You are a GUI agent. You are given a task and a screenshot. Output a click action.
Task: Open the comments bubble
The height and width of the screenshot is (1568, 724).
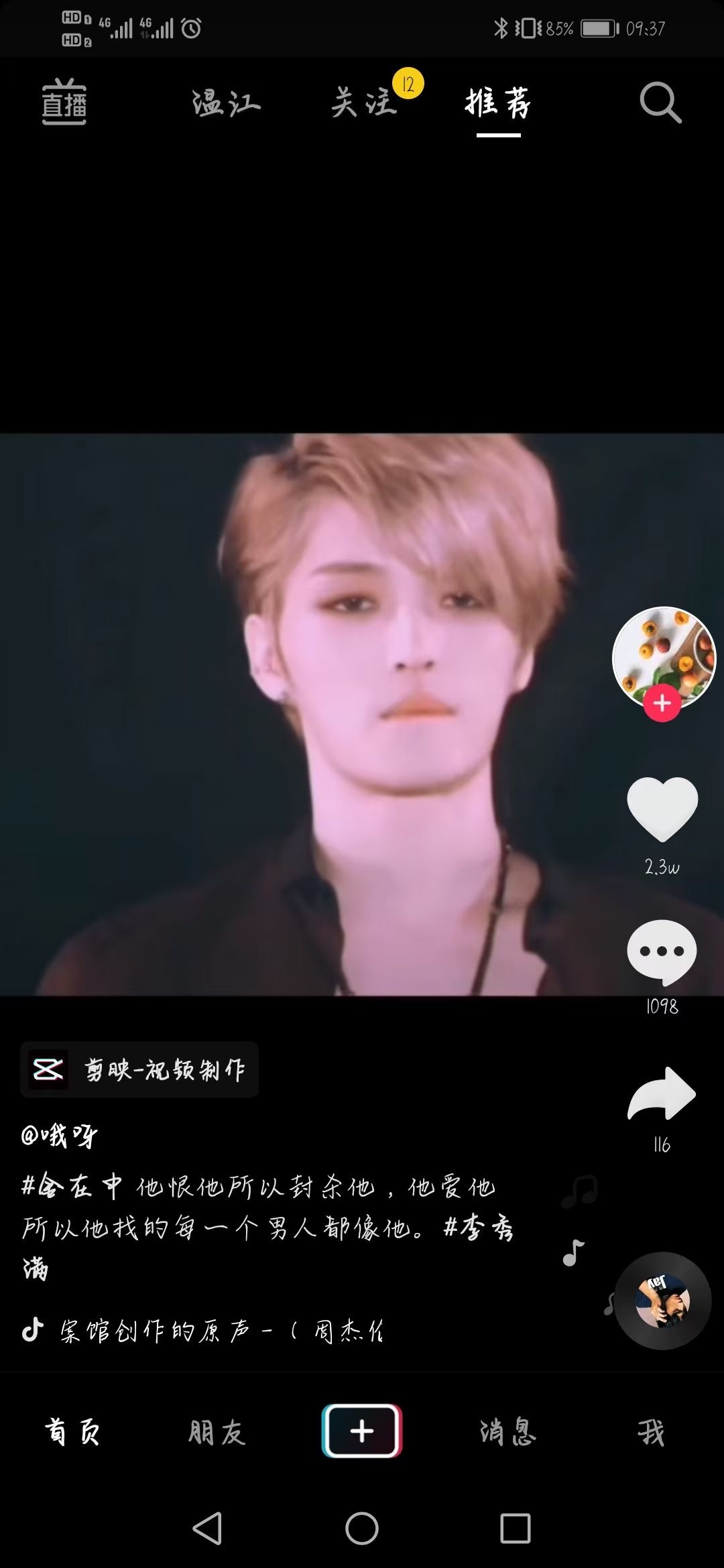pyautogui.click(x=662, y=952)
